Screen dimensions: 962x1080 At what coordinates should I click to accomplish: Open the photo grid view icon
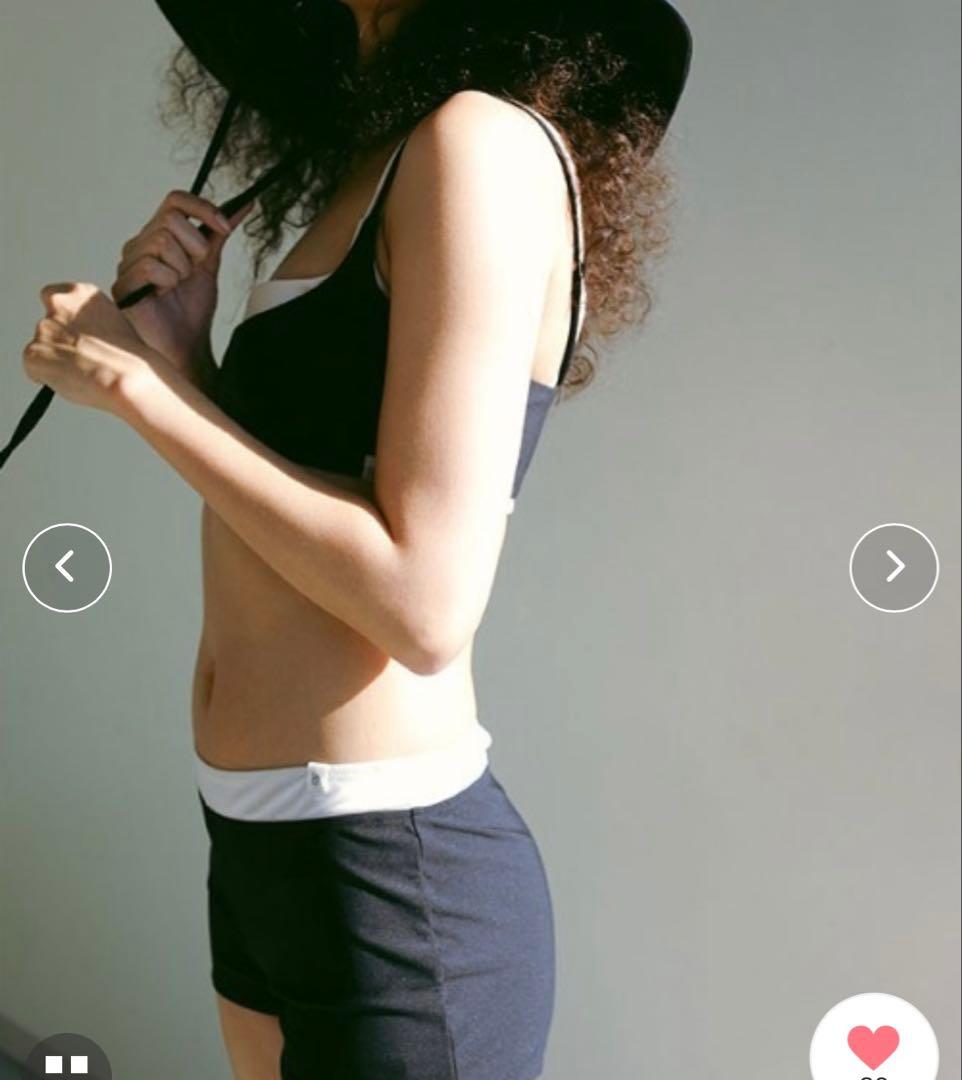coord(66,1064)
